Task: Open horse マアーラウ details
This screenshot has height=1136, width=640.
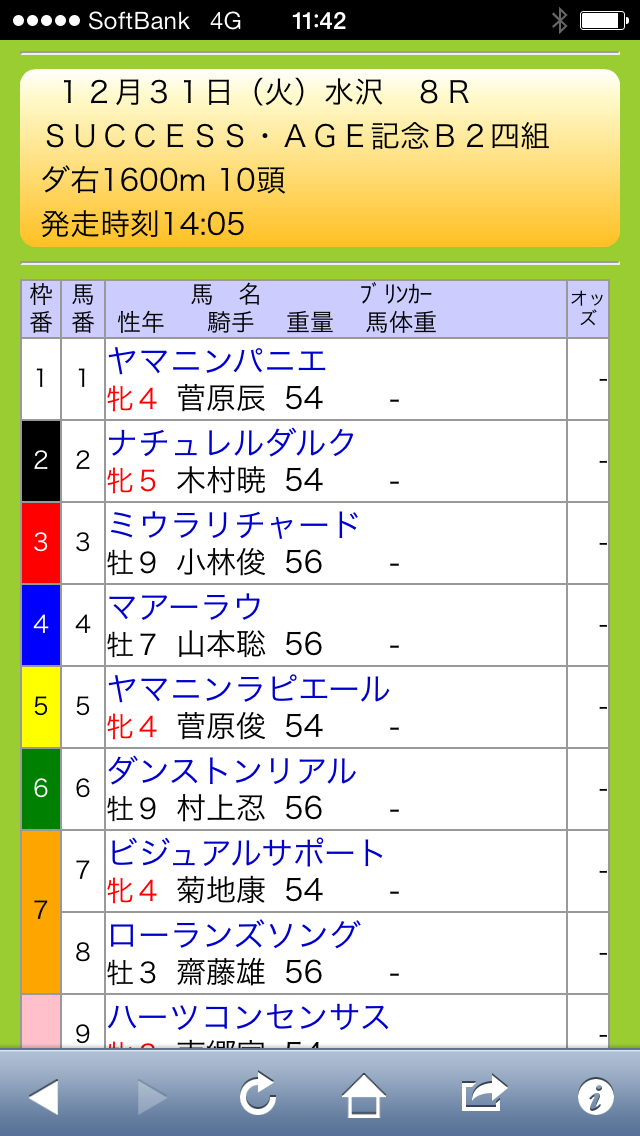Action: (185, 606)
